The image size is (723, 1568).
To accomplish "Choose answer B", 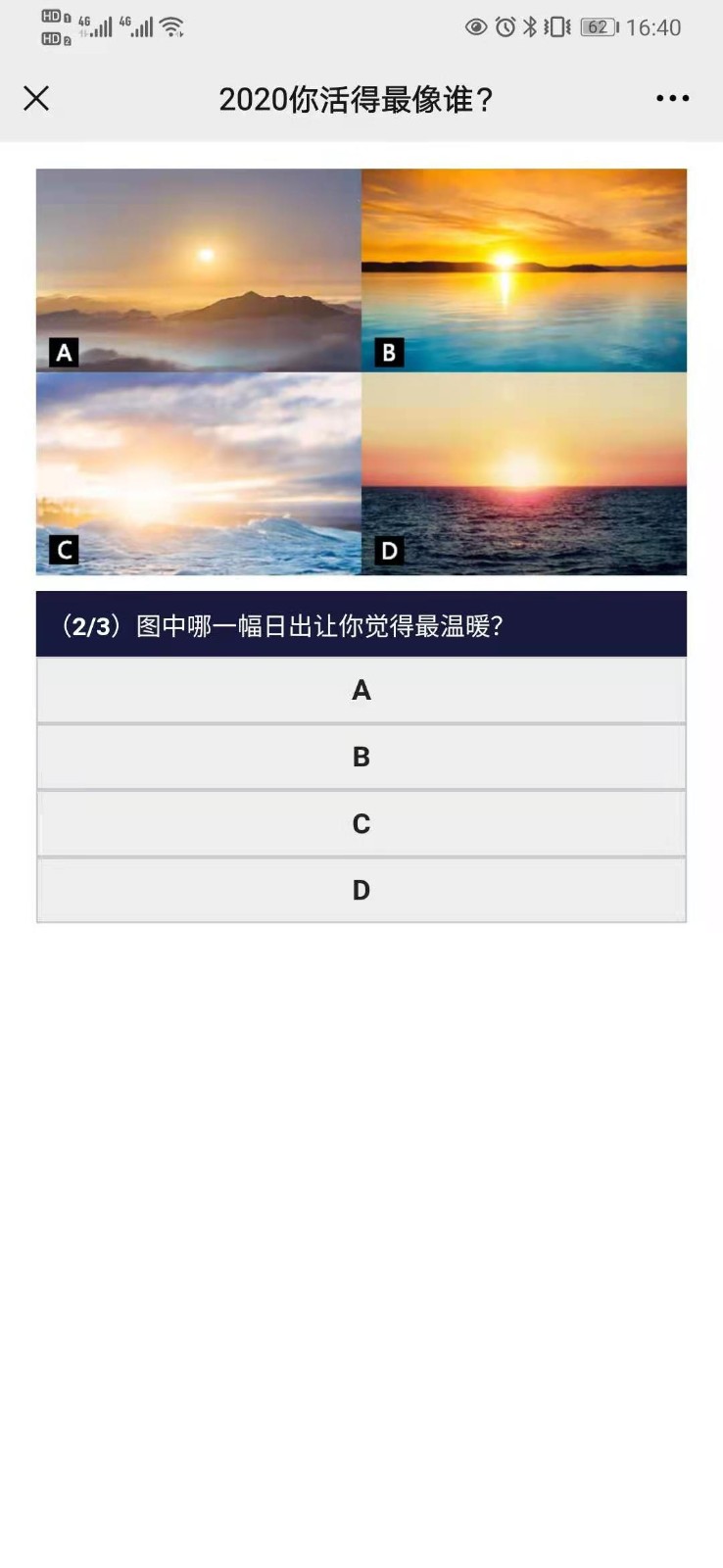I will (361, 757).
